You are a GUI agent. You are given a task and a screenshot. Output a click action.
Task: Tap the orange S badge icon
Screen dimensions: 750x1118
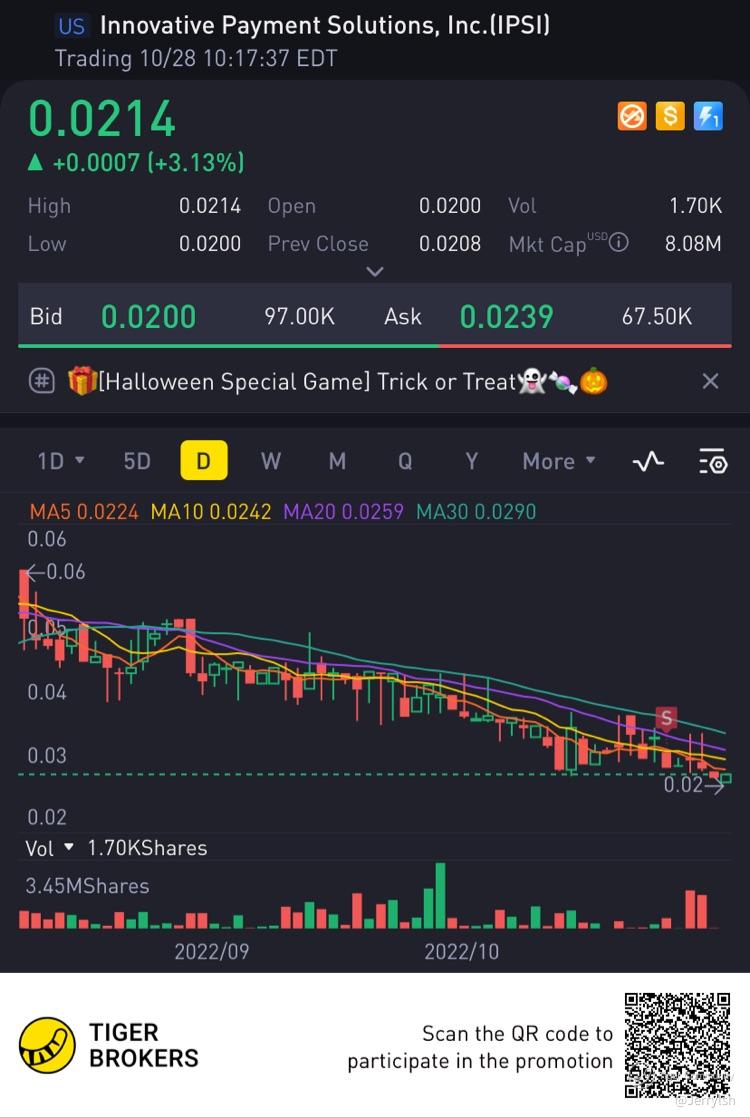click(669, 117)
